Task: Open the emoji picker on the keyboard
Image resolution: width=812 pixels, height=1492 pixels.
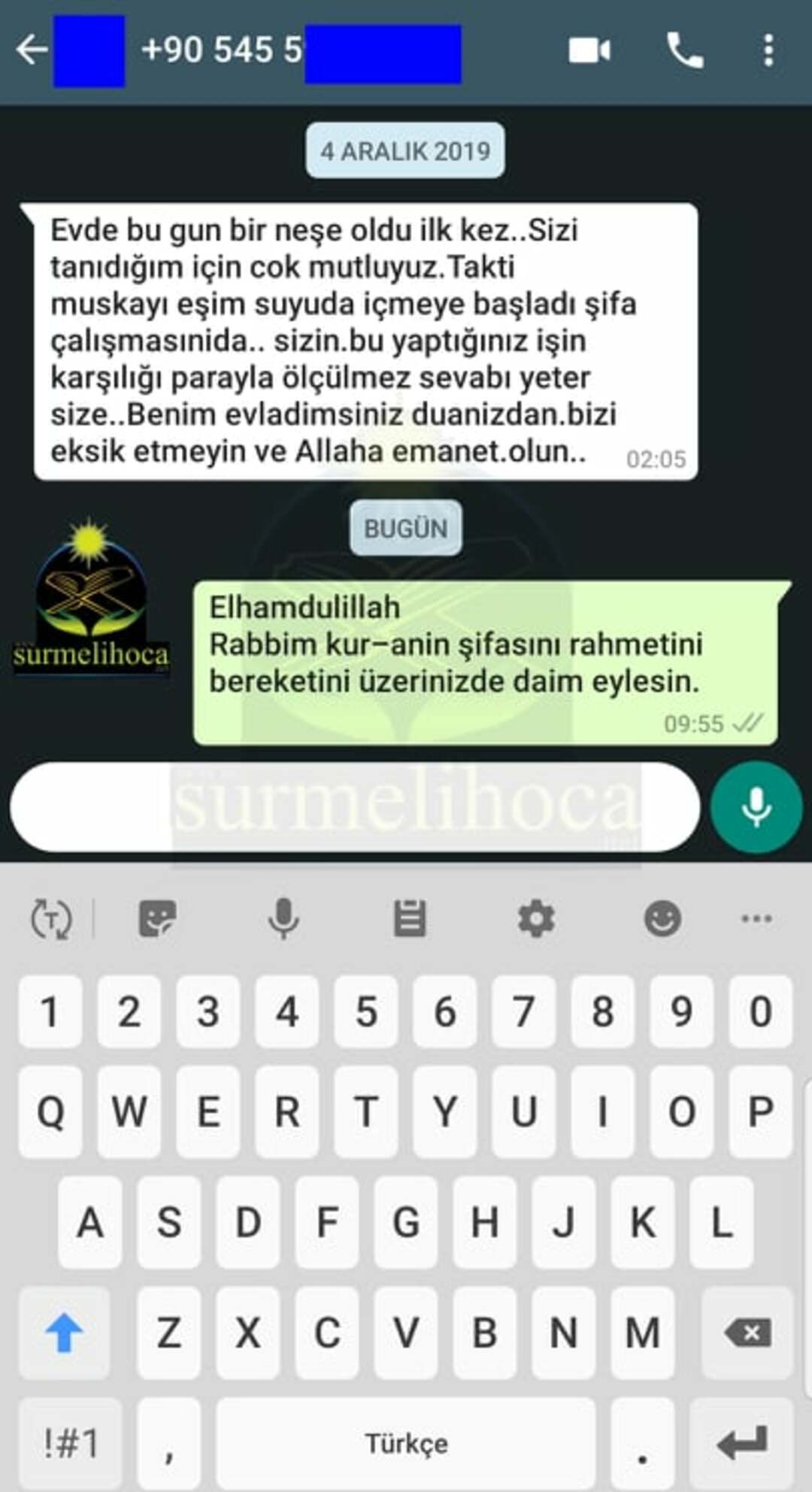Action: coord(662,918)
